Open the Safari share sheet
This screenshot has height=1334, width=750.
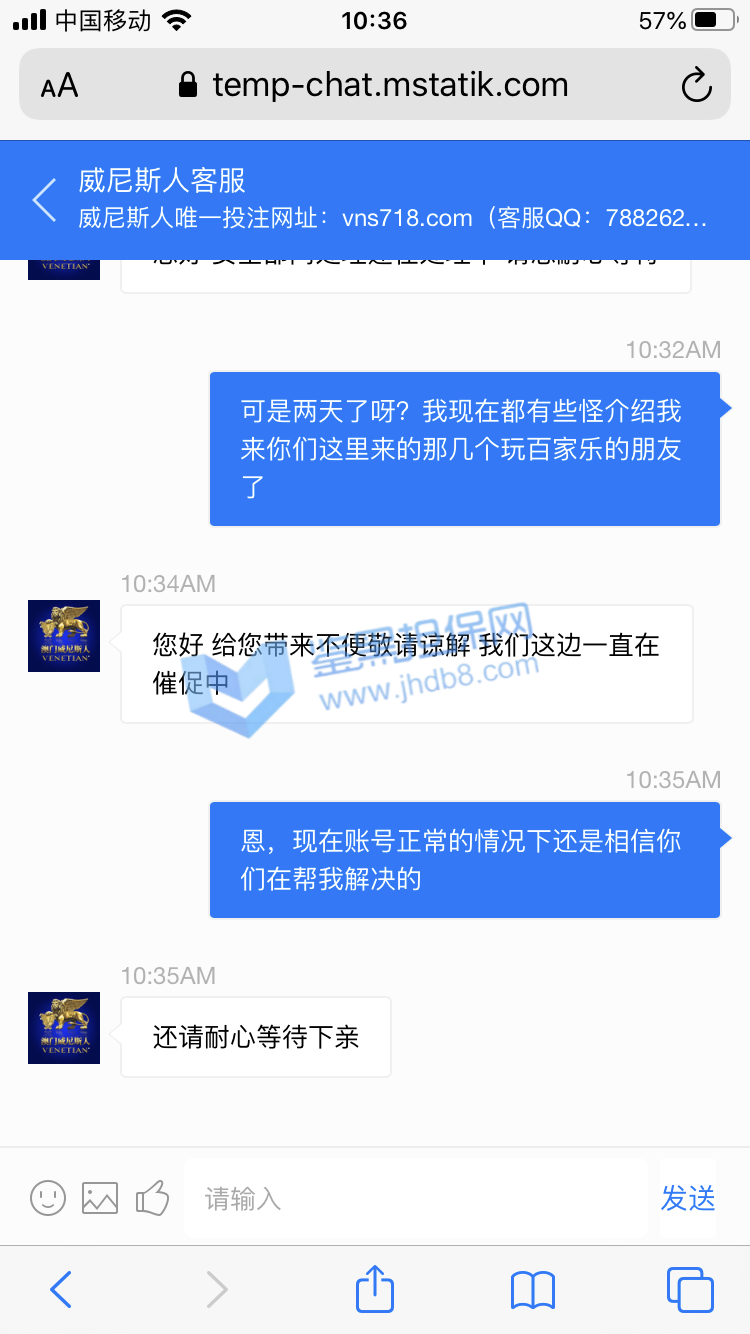(375, 1289)
